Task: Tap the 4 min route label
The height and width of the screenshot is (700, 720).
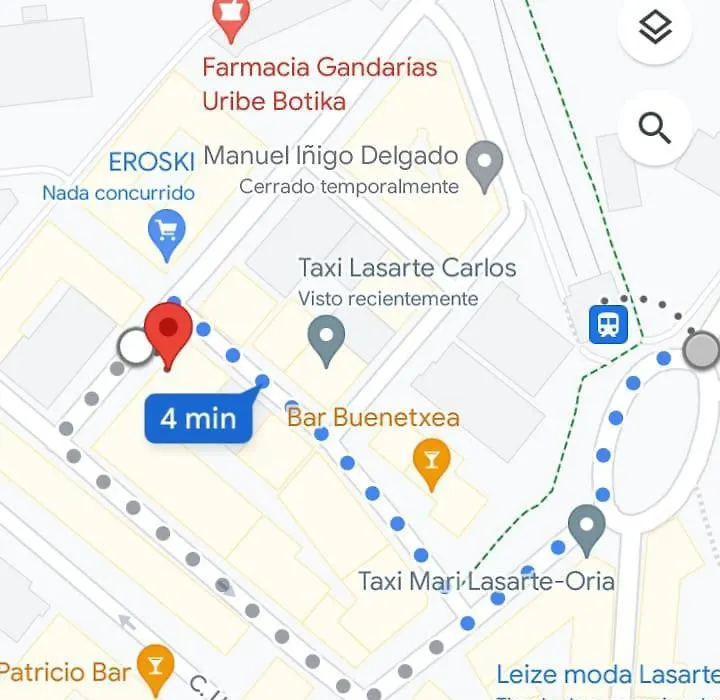Action: [x=198, y=417]
